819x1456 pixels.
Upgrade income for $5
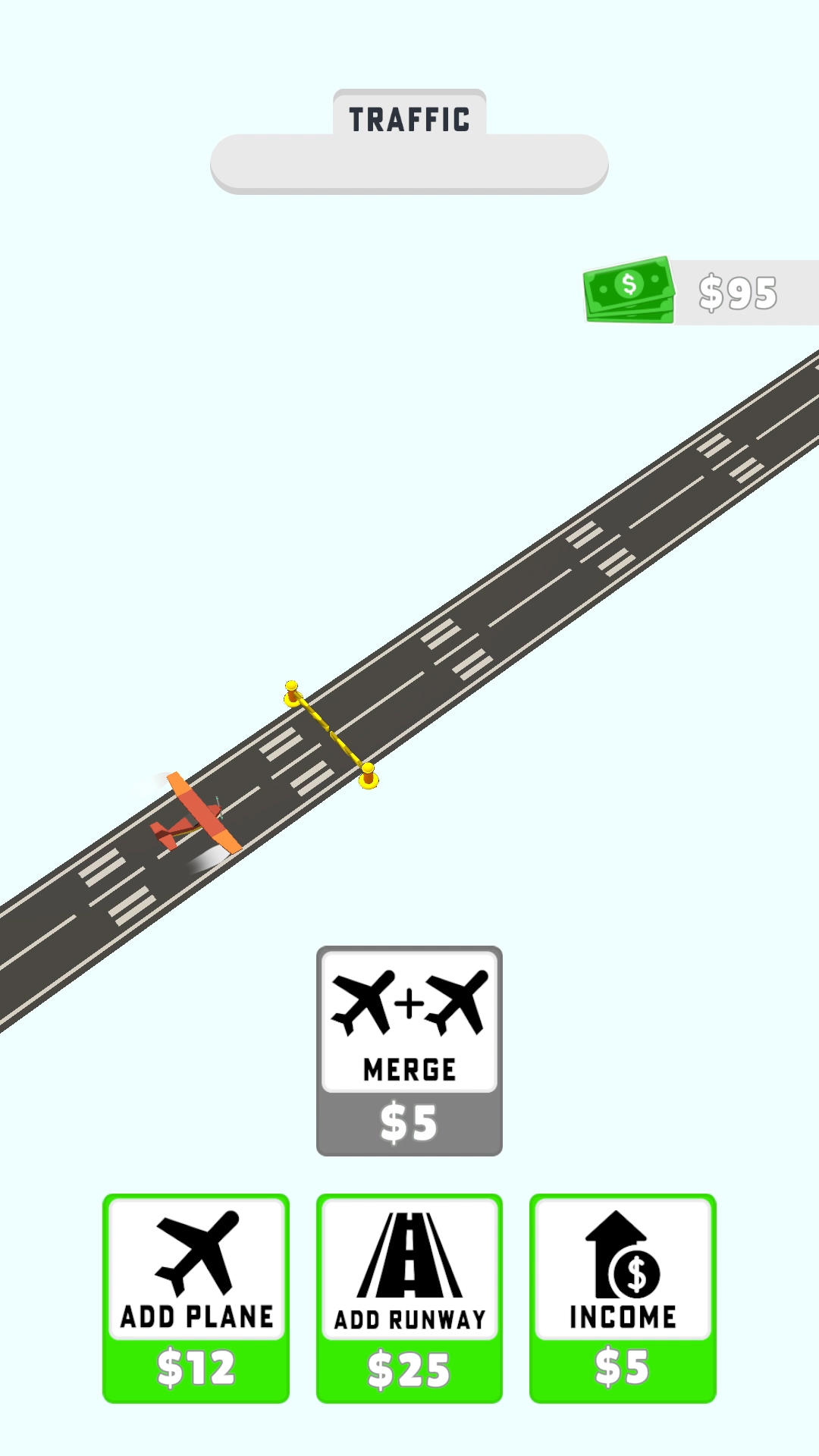(622, 1298)
